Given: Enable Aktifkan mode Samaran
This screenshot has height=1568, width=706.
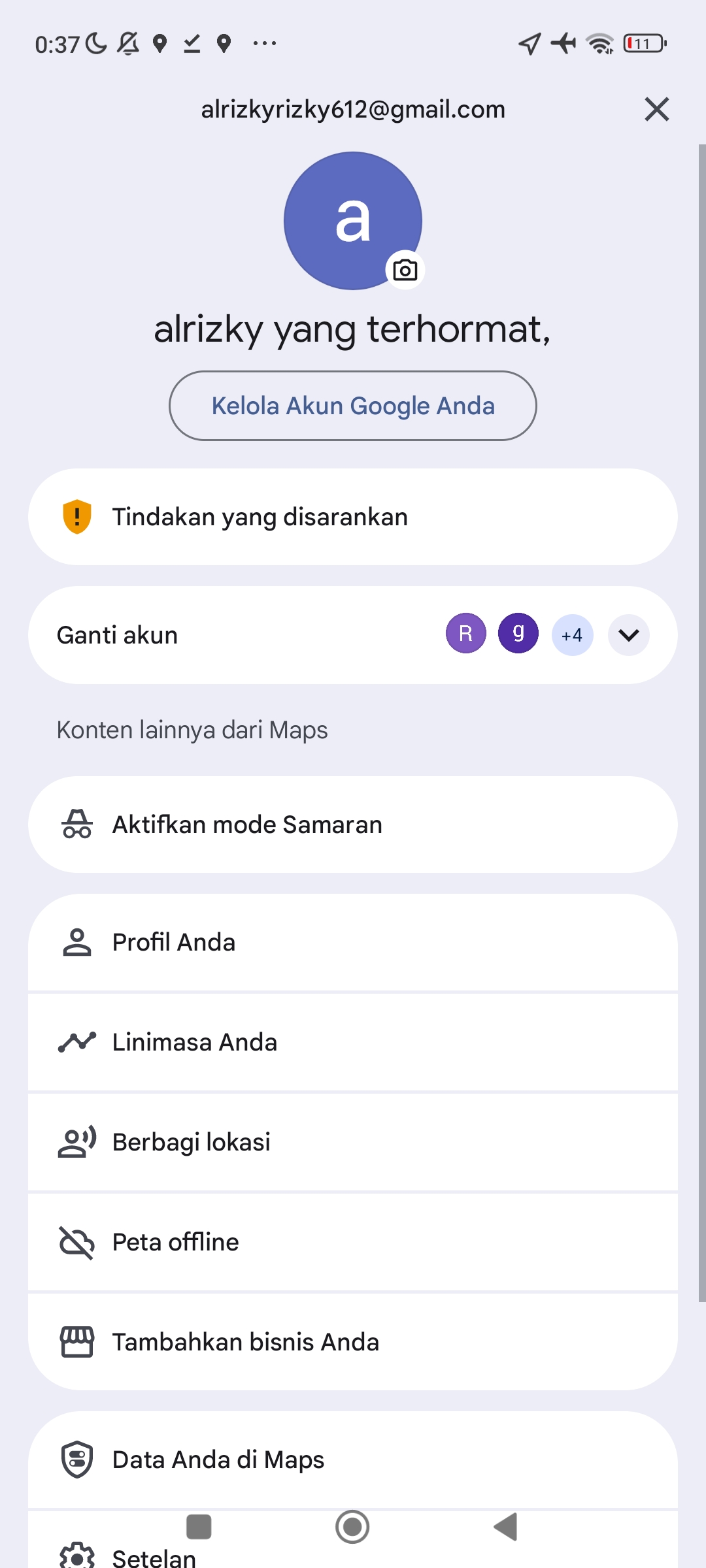Looking at the screenshot, I should (x=353, y=825).
